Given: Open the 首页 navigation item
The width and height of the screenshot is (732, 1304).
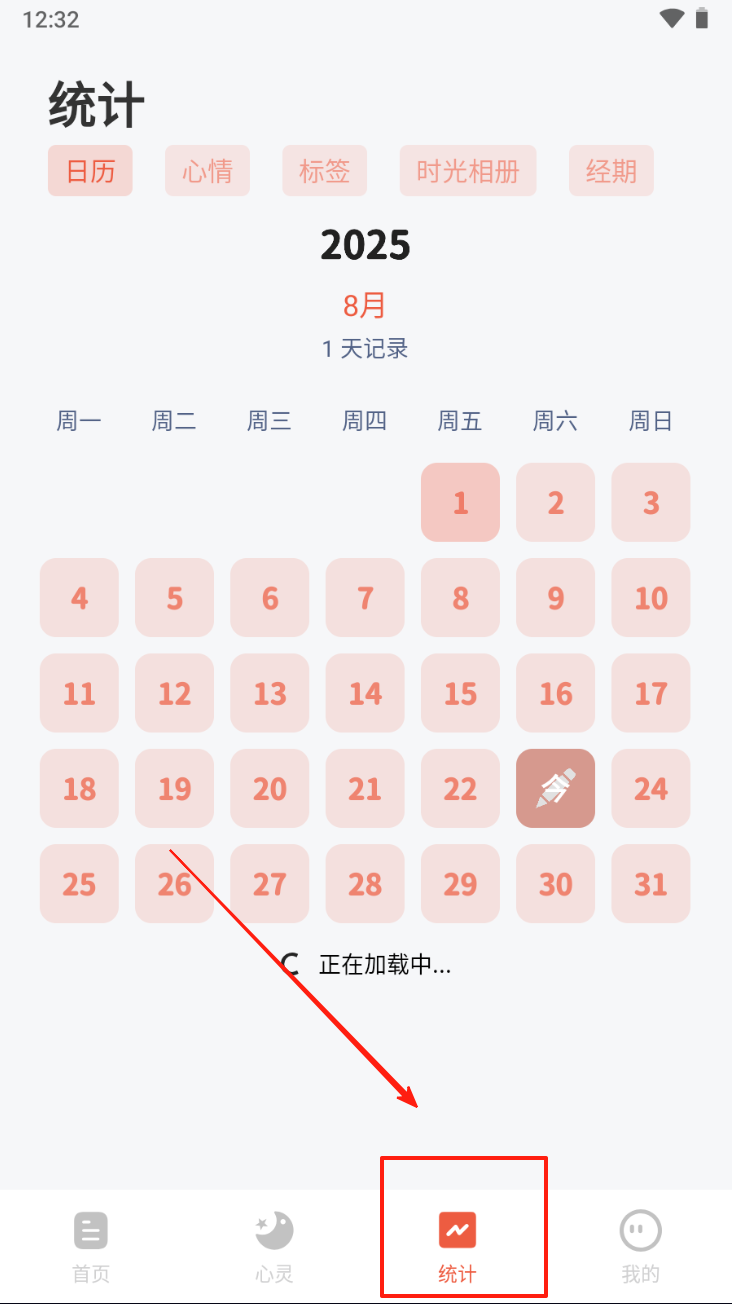Looking at the screenshot, I should [91, 1245].
